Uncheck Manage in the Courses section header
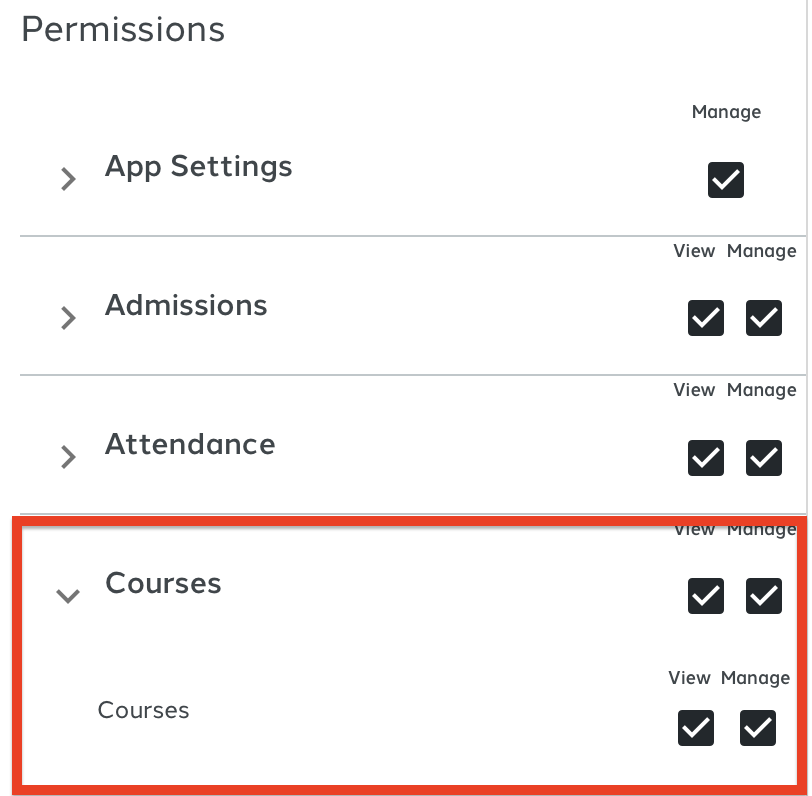Screen dimensions: 812x796 click(763, 596)
